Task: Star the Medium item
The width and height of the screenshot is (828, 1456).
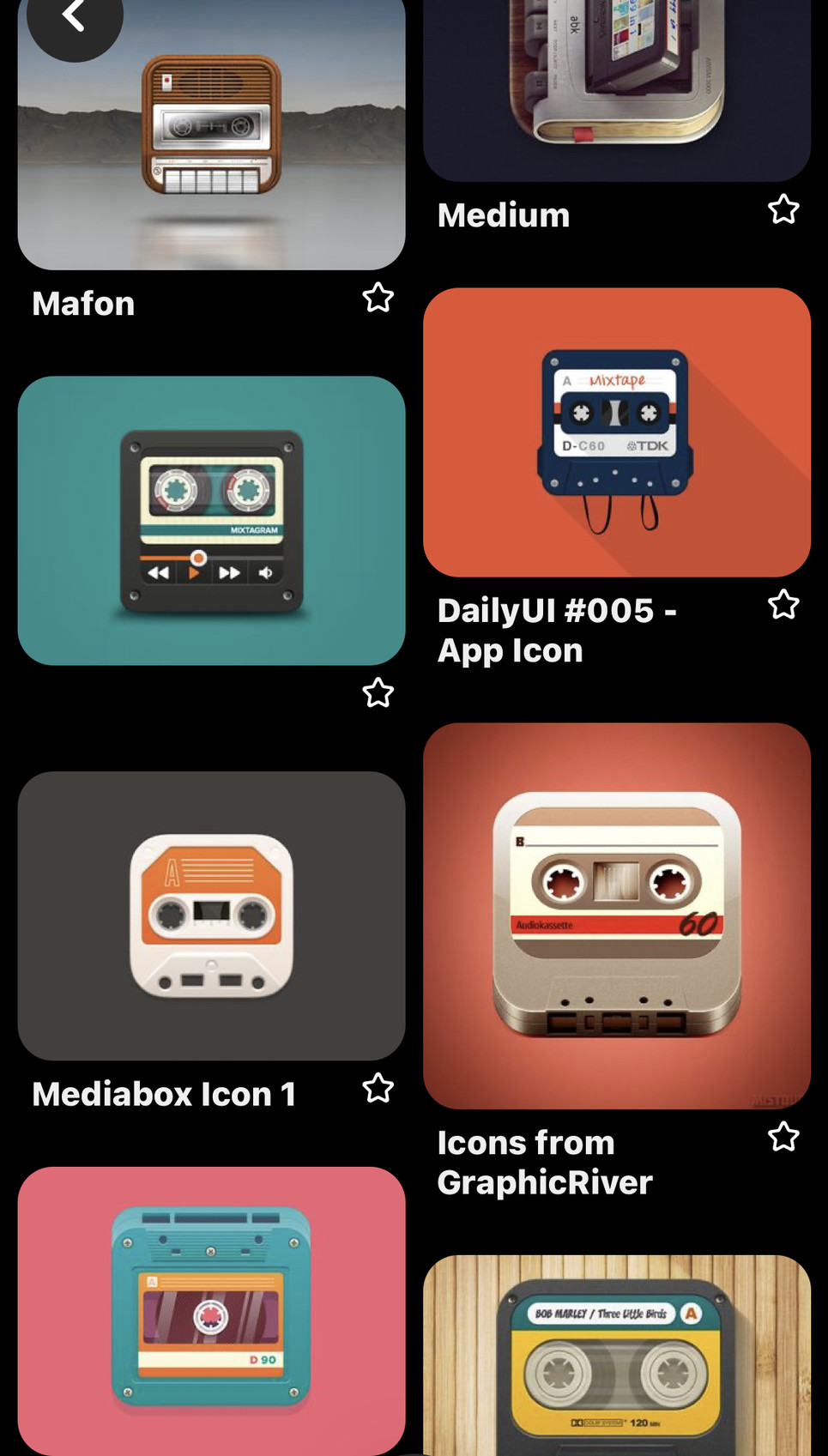Action: 783,209
